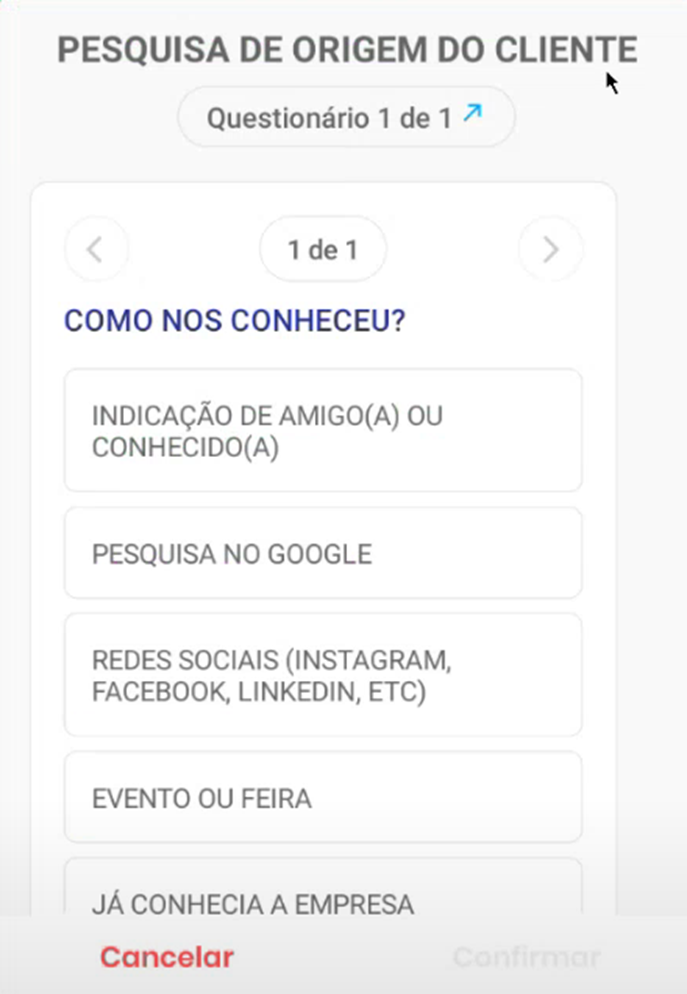Tap Cancelar to dismiss the survey
Viewport: 687px width, 994px height.
pyautogui.click(x=167, y=957)
